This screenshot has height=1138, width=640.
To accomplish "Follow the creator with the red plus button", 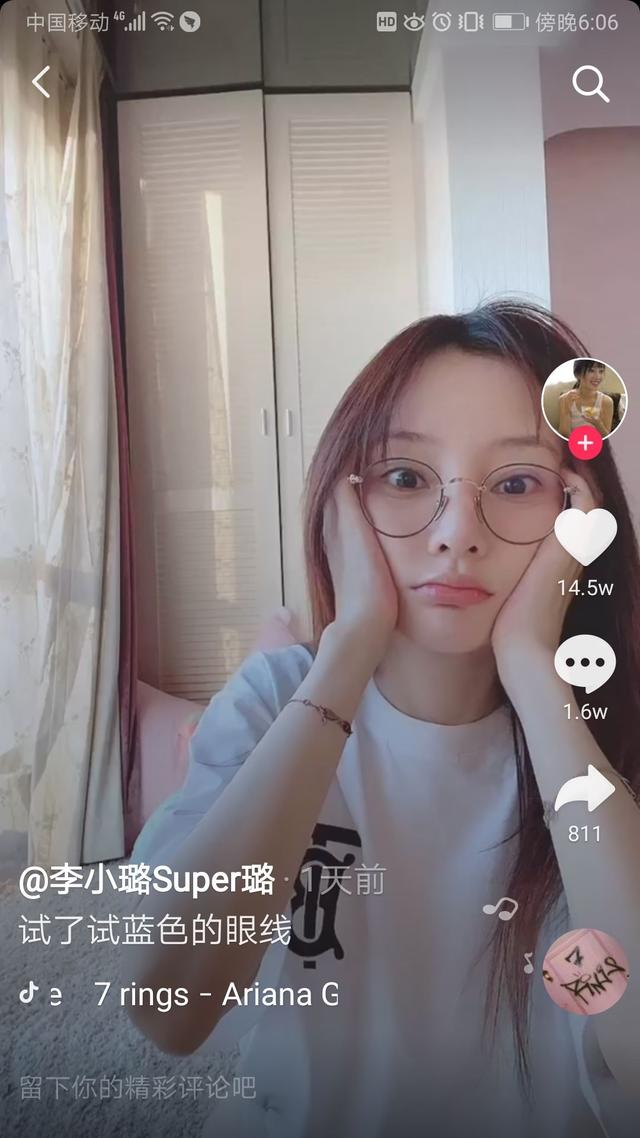I will coord(585,442).
